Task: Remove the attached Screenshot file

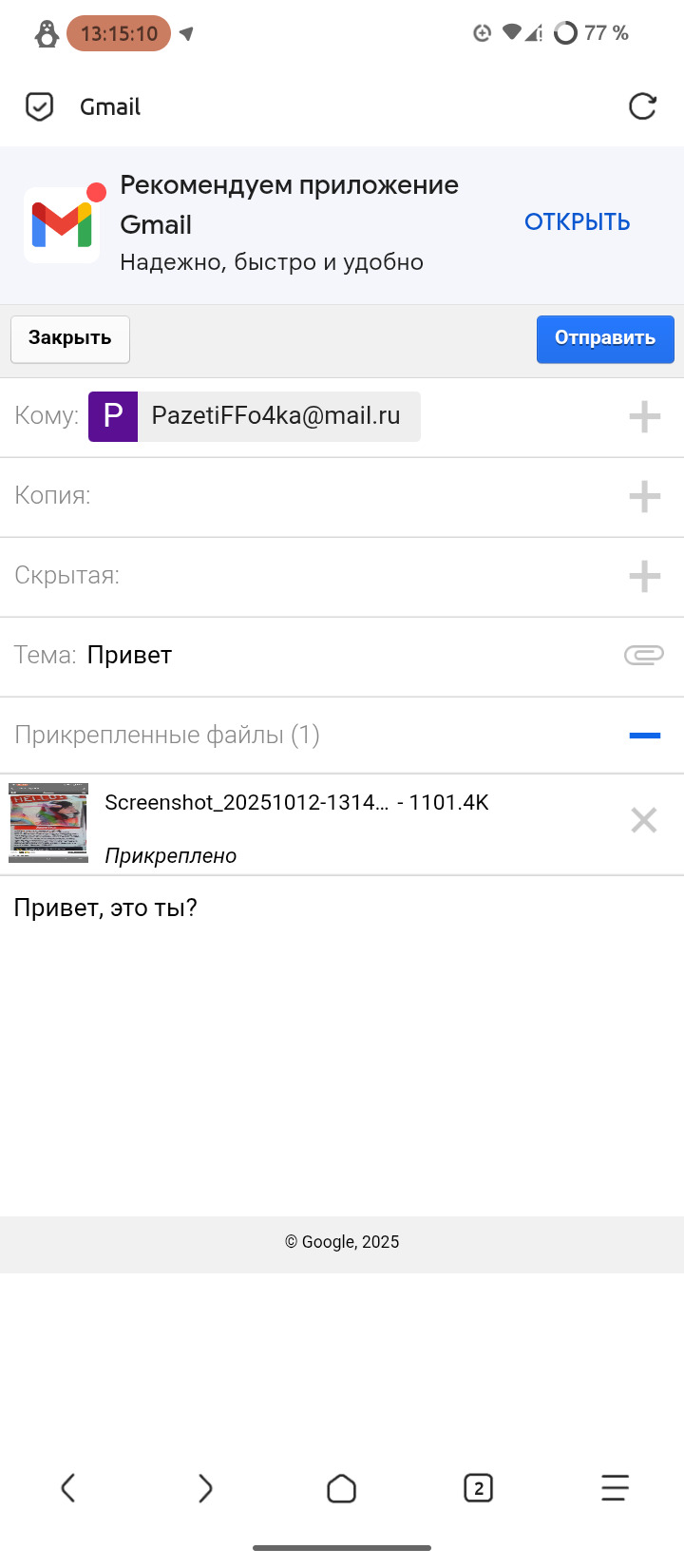Action: point(644,820)
